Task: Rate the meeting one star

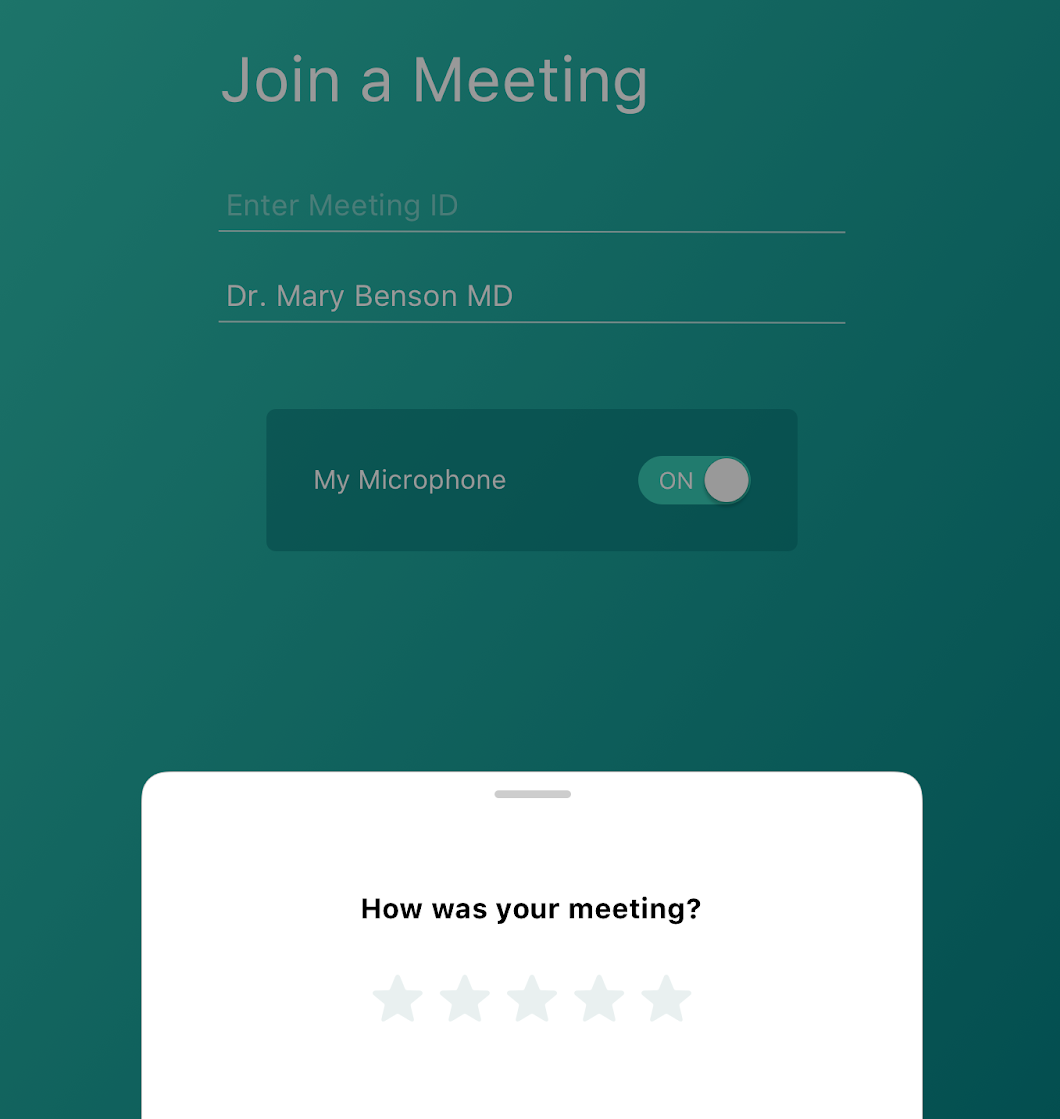Action: tap(398, 999)
